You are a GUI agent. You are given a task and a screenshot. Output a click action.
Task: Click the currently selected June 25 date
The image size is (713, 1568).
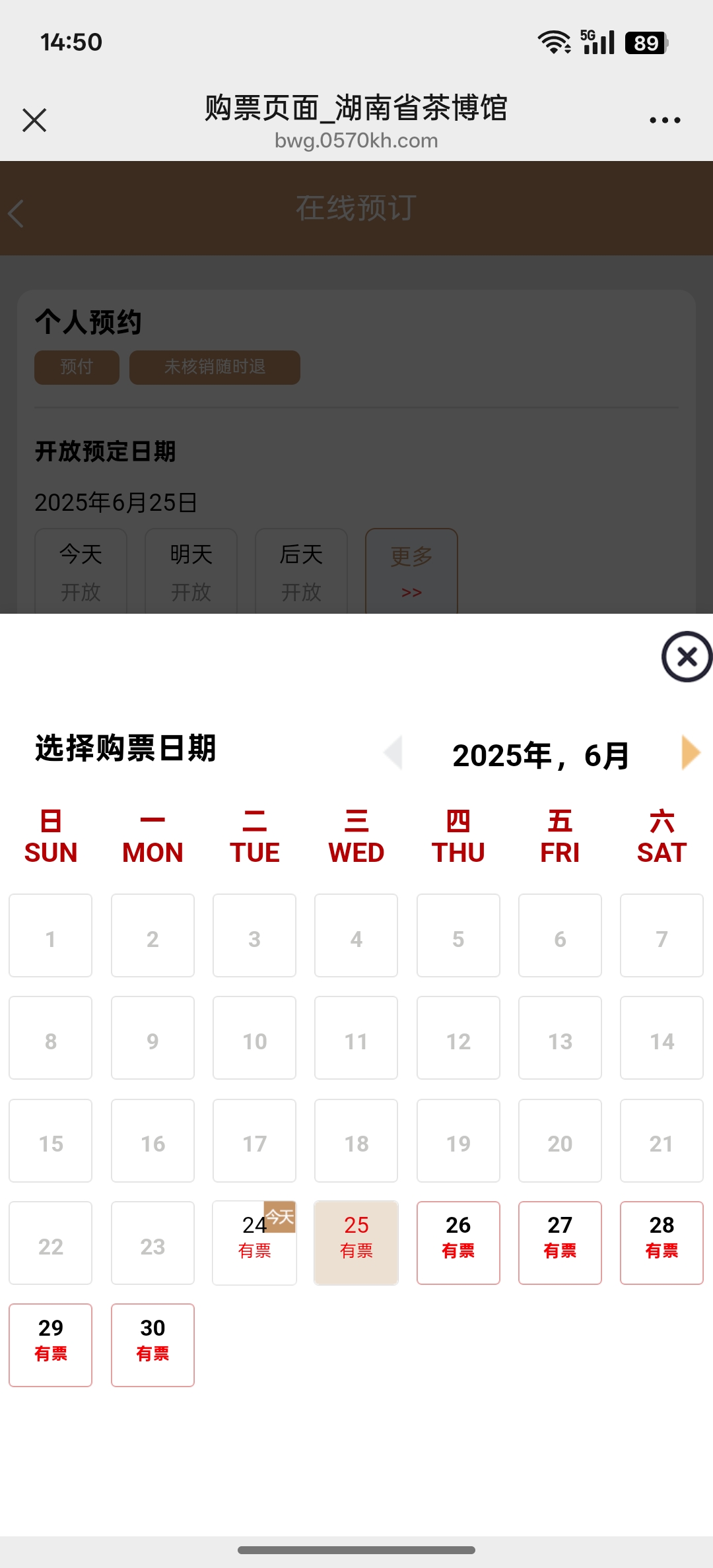tap(356, 1243)
